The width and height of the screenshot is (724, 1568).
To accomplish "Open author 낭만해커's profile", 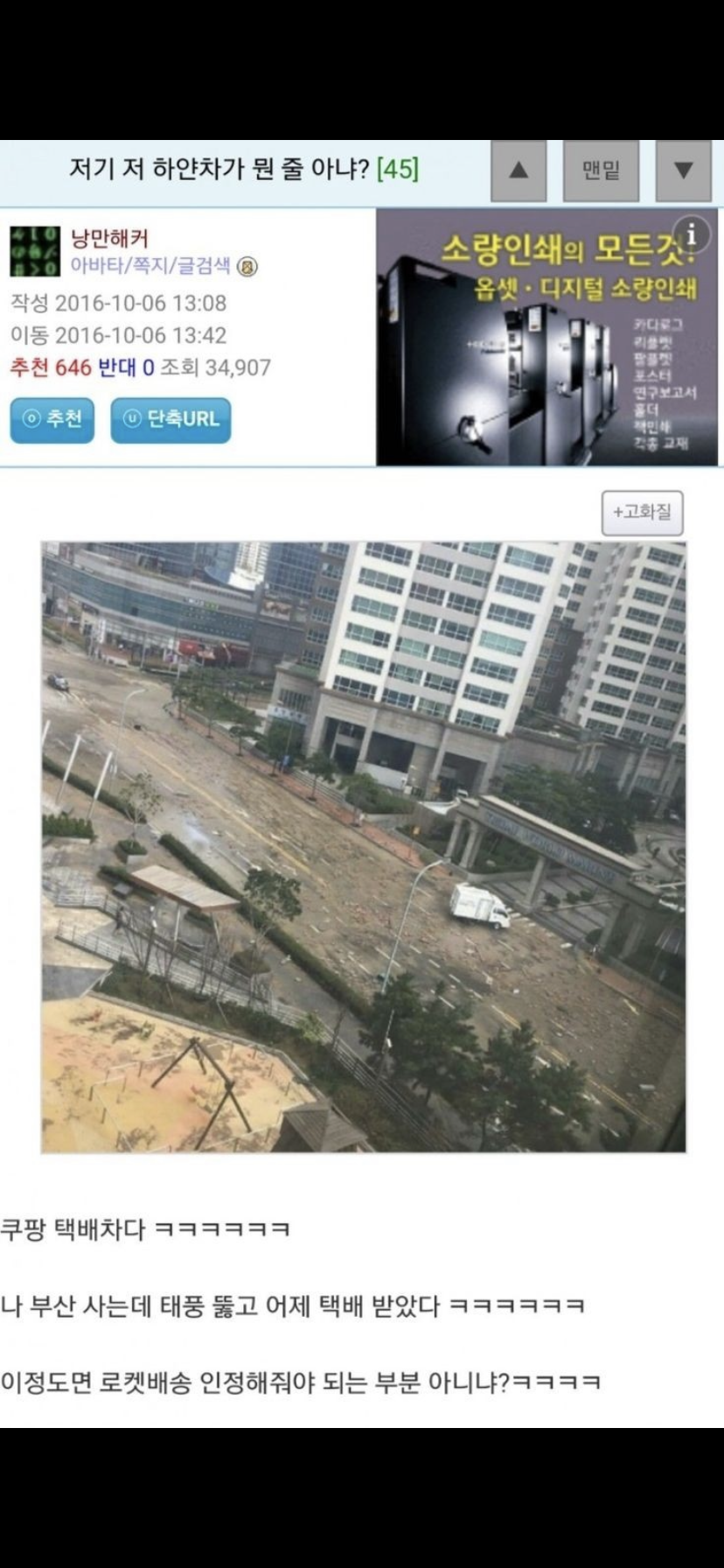I will (x=109, y=238).
